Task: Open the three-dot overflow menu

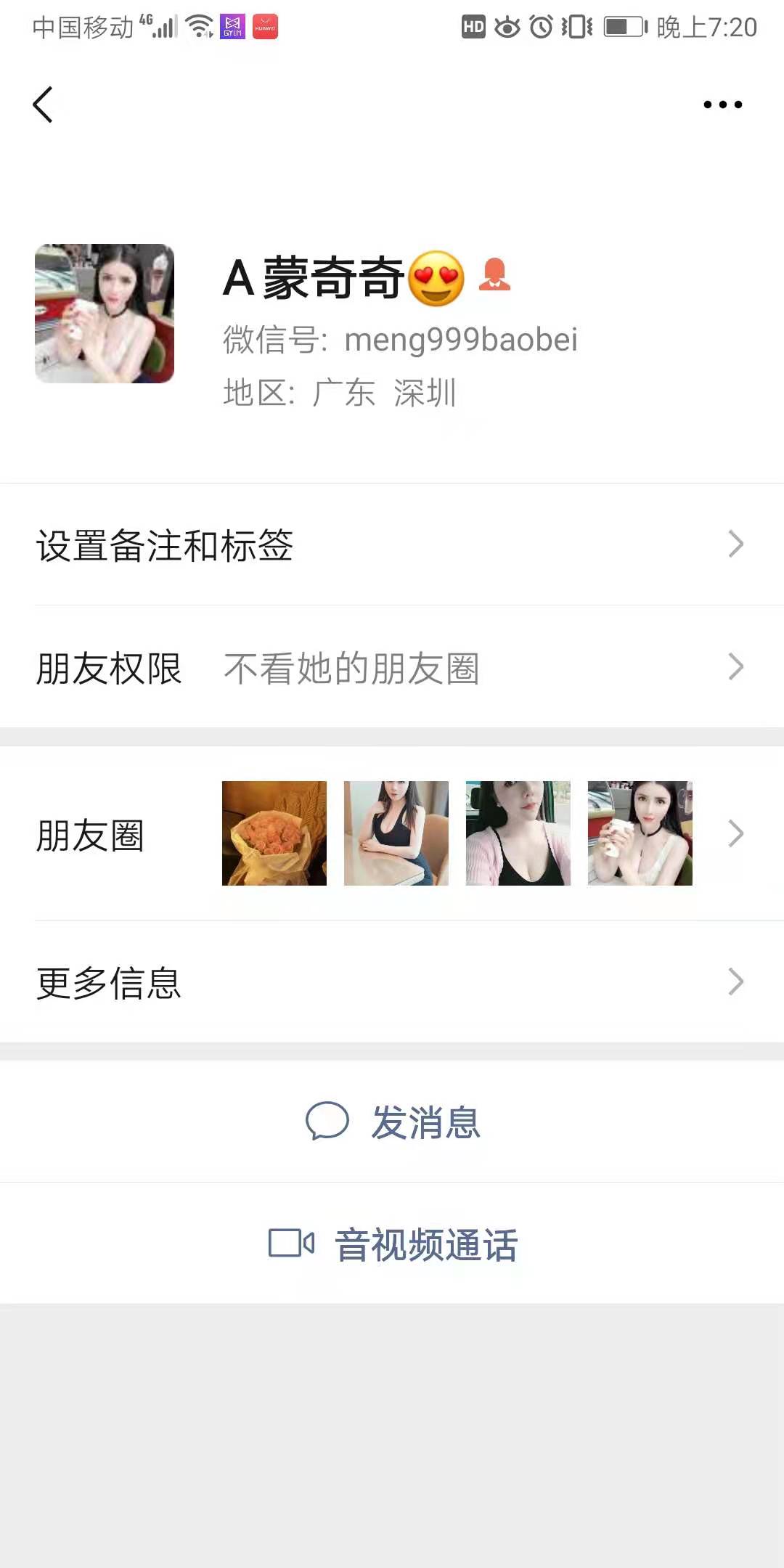Action: (722, 105)
